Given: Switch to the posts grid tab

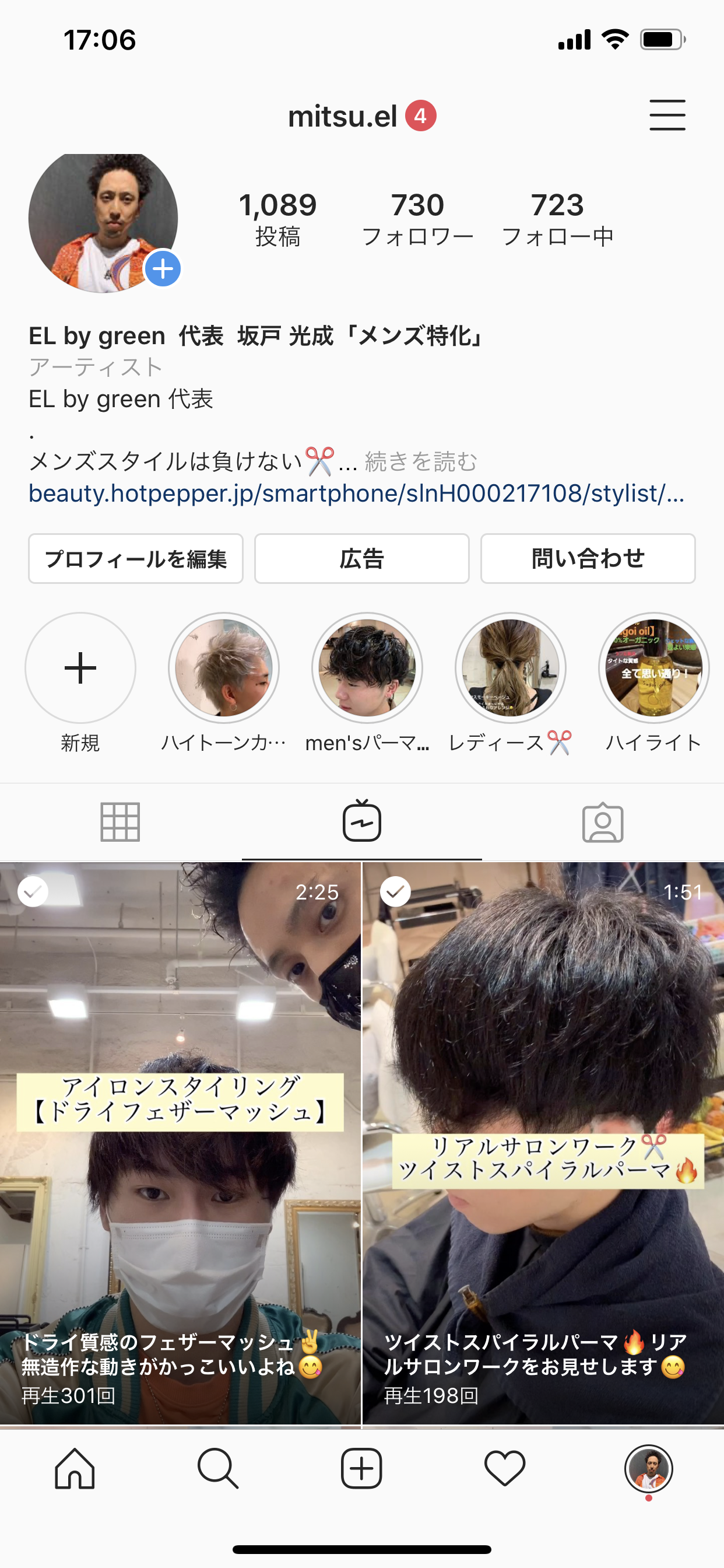Looking at the screenshot, I should 121,822.
